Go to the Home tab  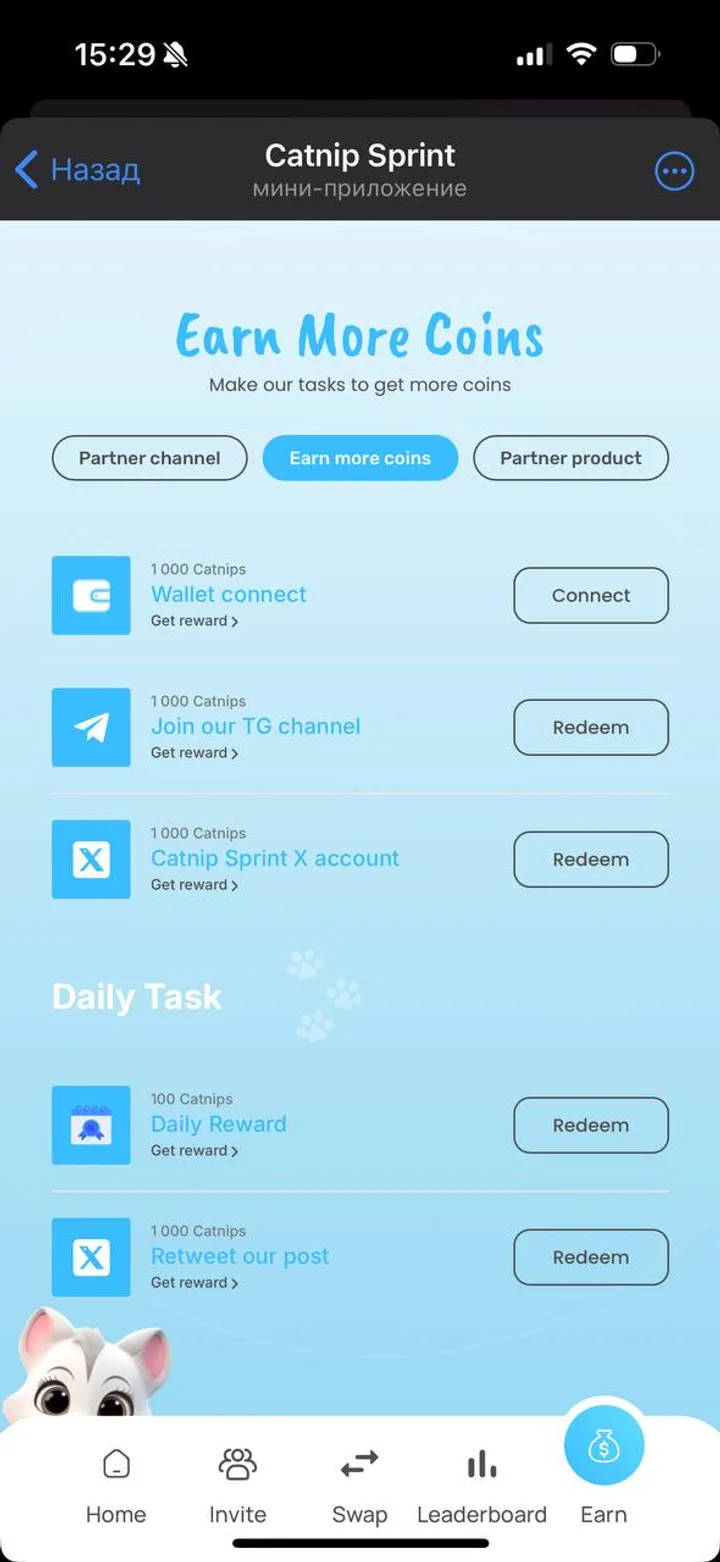116,1486
